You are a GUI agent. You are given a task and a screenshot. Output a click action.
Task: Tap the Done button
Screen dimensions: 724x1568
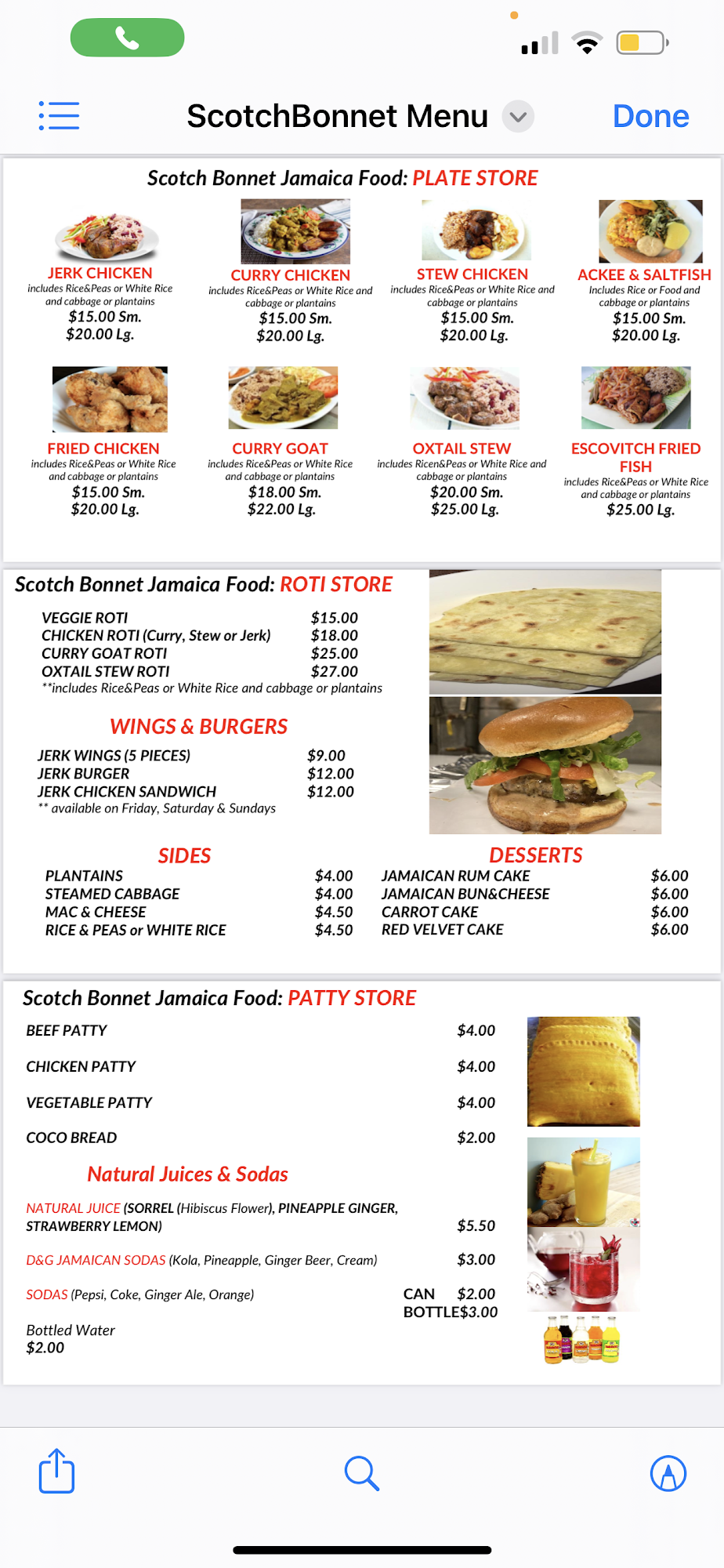click(x=651, y=115)
